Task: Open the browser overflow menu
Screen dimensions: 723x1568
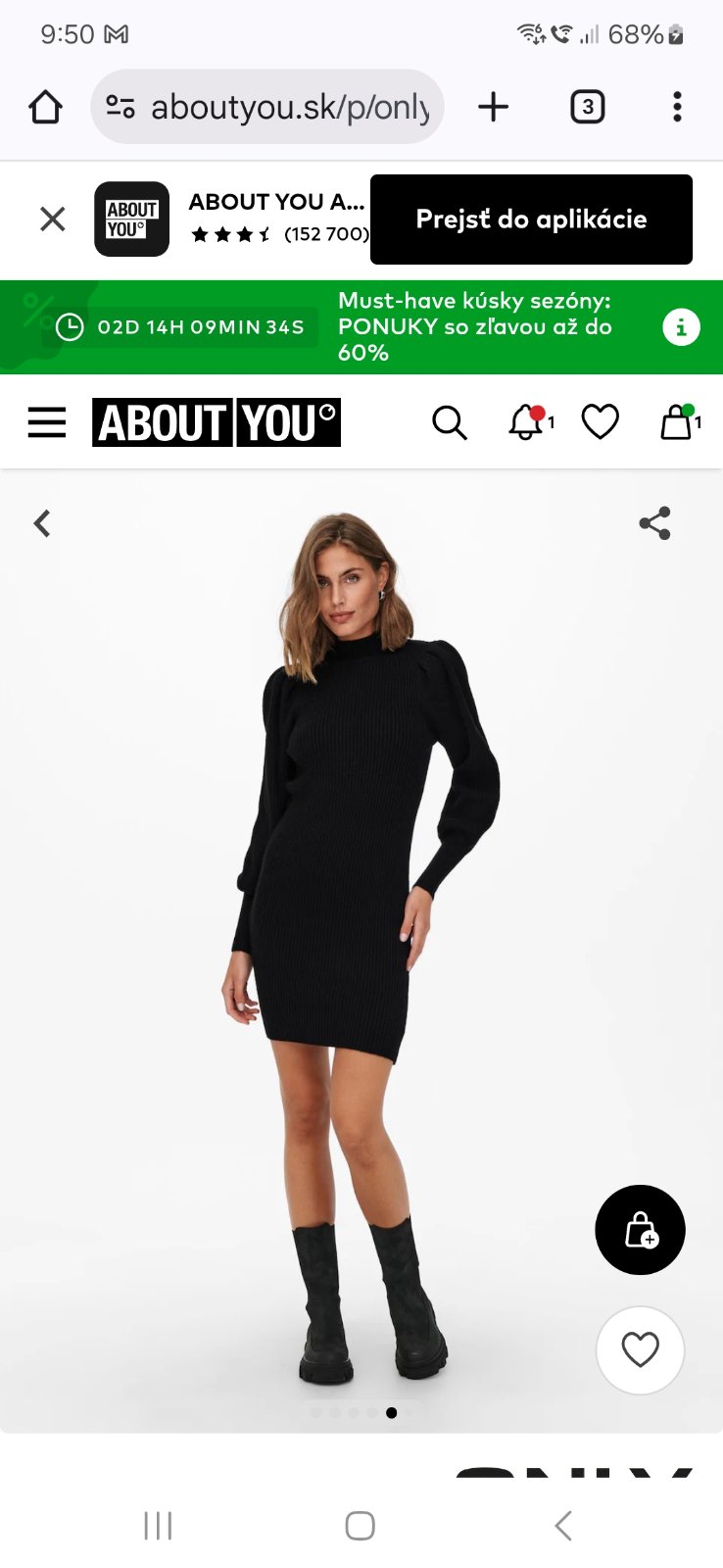Action: (677, 107)
